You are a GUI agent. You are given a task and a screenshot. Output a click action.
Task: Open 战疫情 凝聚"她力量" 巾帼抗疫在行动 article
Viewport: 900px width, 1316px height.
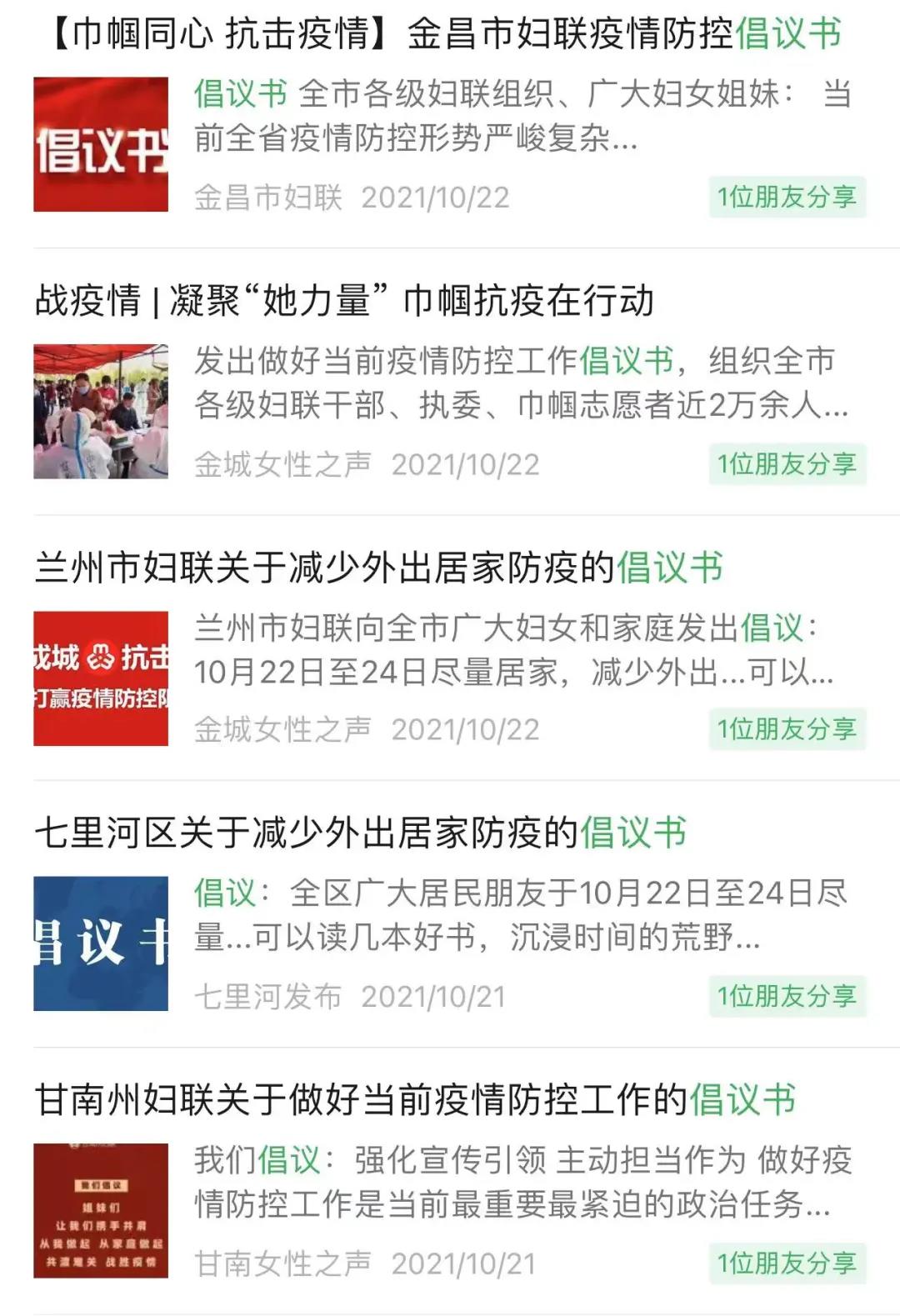pyautogui.click(x=344, y=301)
